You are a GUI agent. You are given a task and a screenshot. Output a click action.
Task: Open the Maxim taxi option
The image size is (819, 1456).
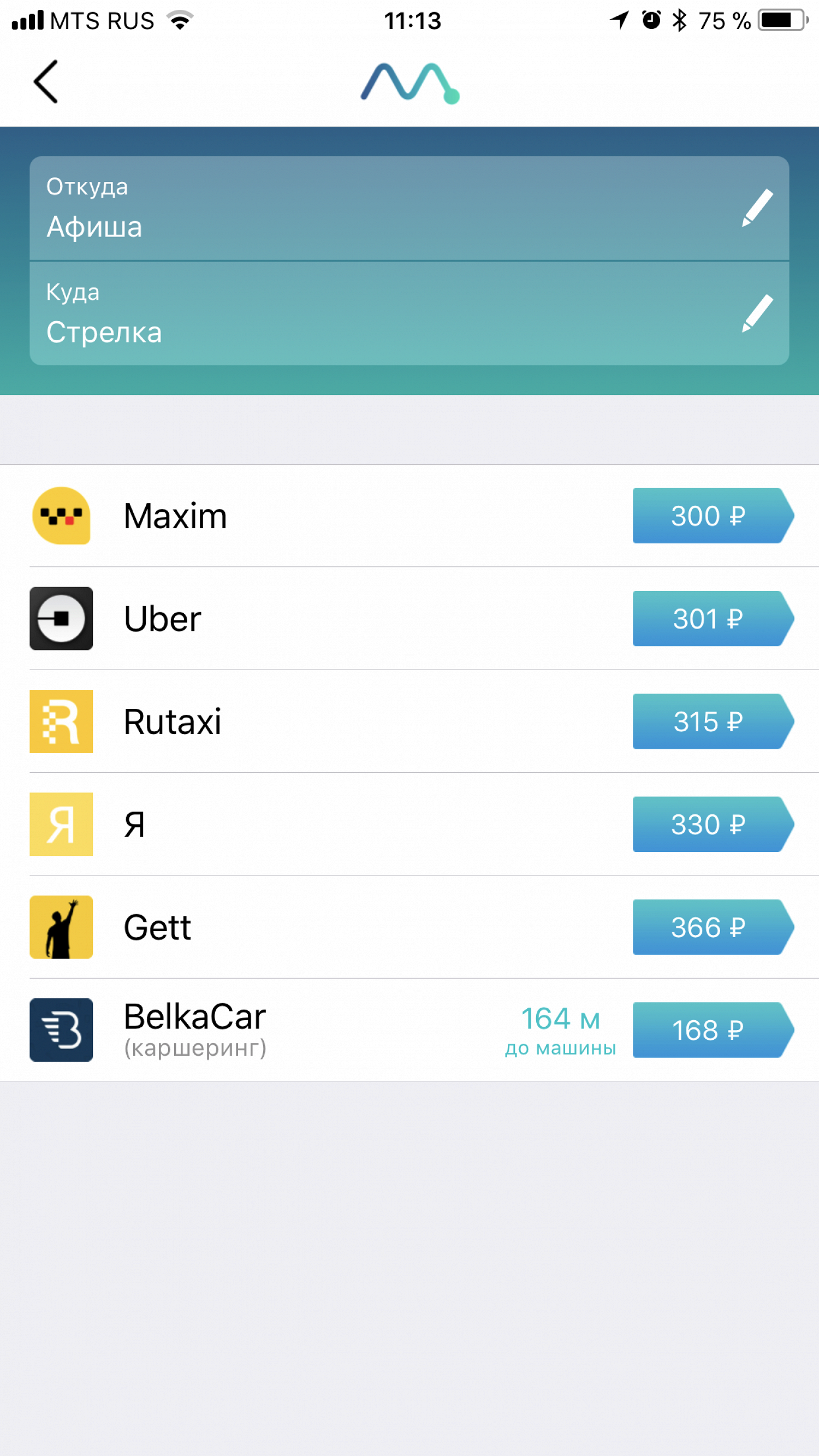[175, 516]
